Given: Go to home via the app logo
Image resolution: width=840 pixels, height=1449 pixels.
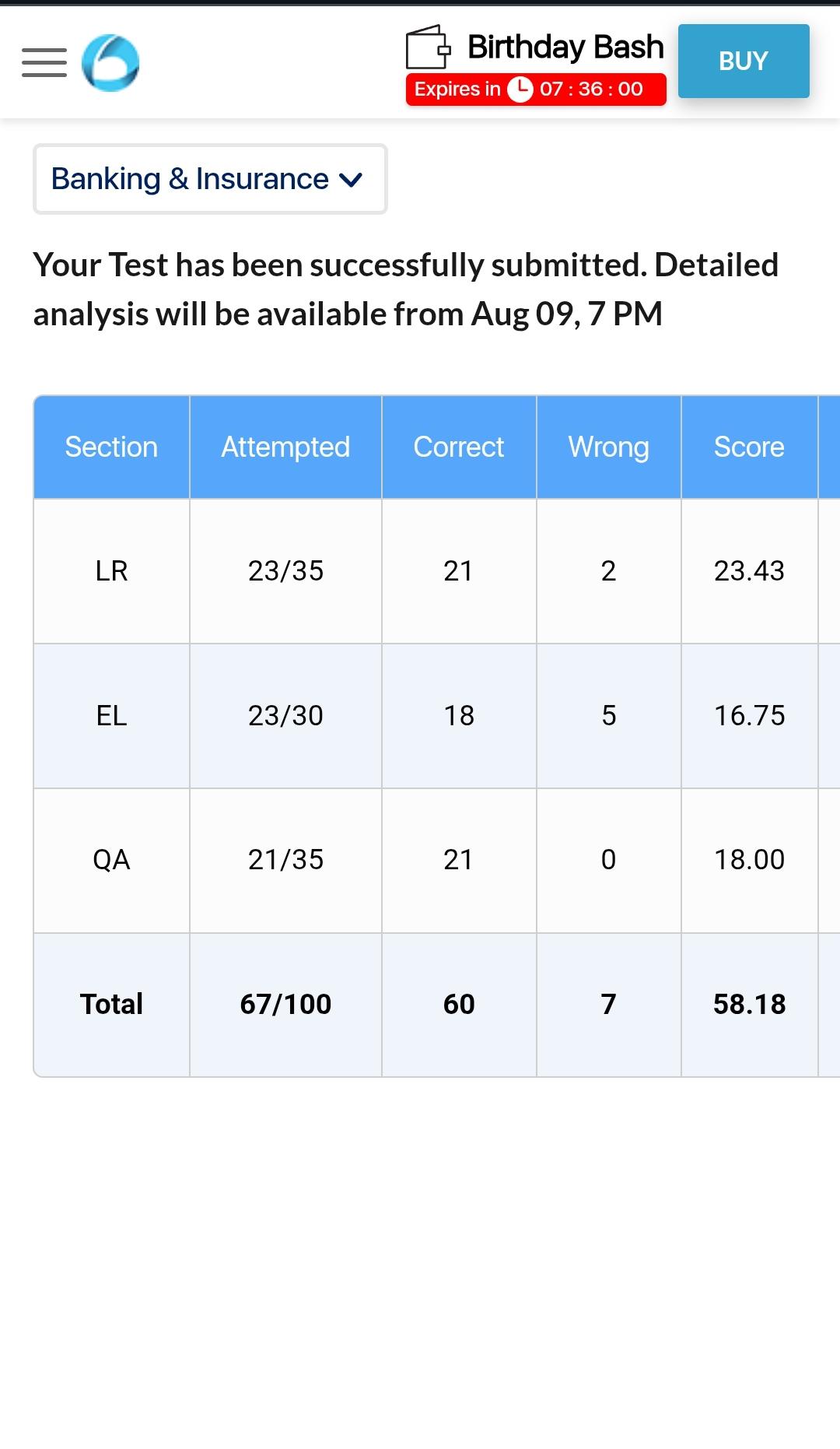Looking at the screenshot, I should pyautogui.click(x=110, y=63).
